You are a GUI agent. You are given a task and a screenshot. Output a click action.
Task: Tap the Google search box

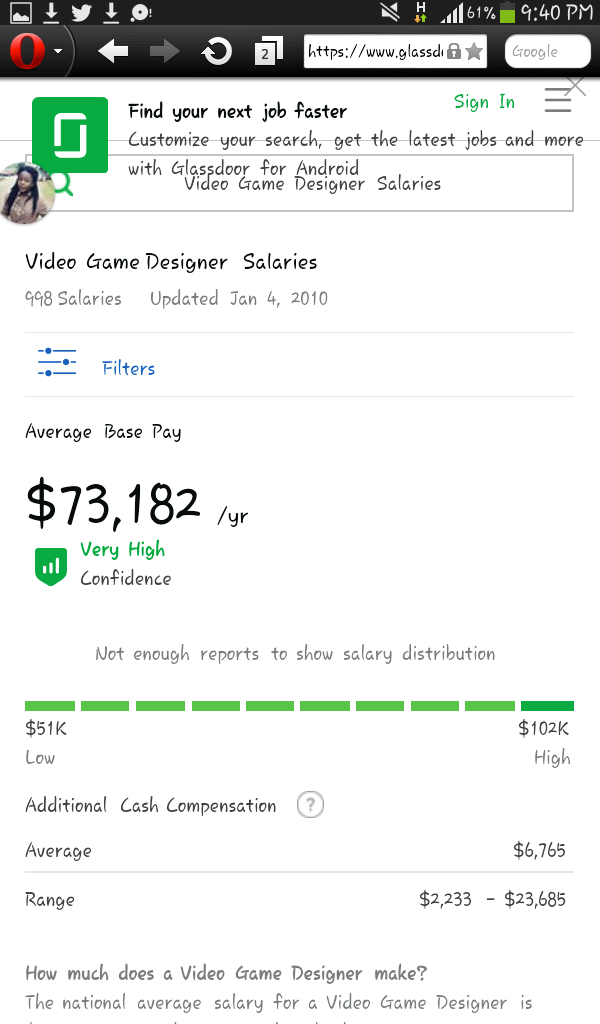547,52
